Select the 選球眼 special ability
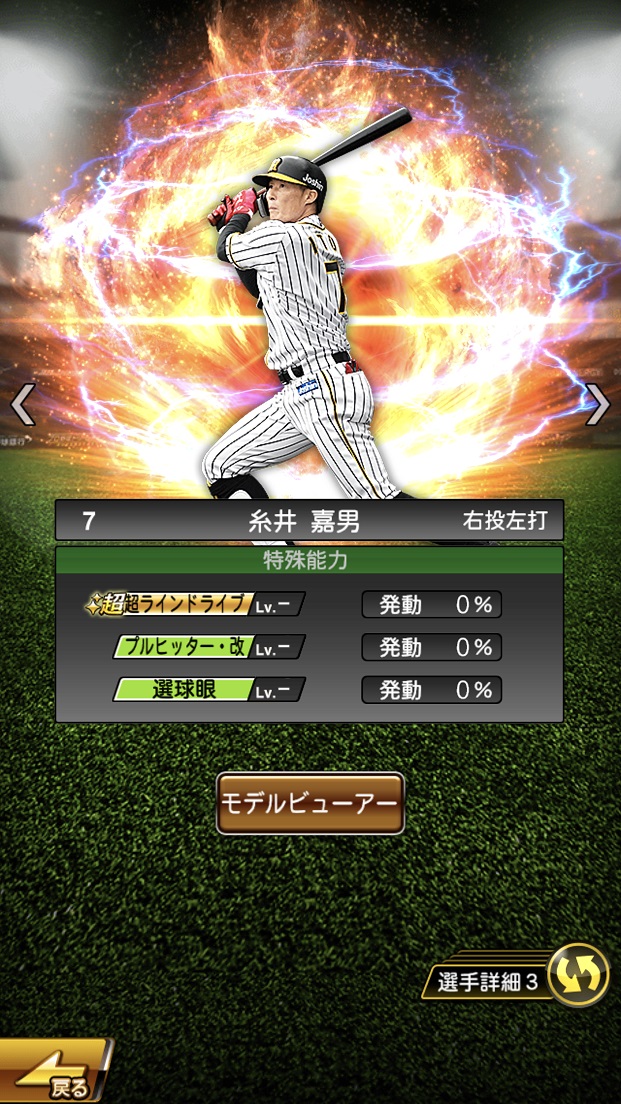621x1104 pixels. (207, 689)
